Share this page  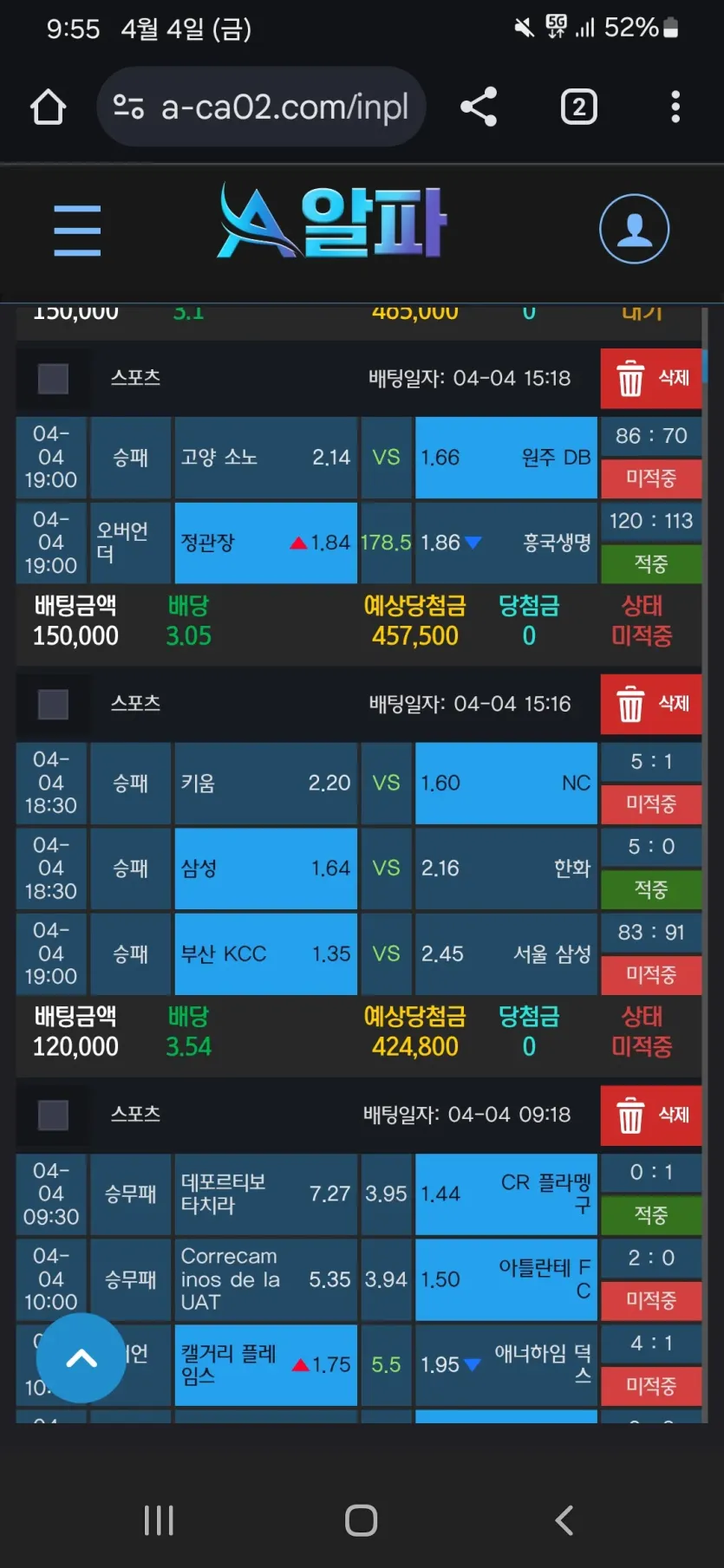pos(479,107)
